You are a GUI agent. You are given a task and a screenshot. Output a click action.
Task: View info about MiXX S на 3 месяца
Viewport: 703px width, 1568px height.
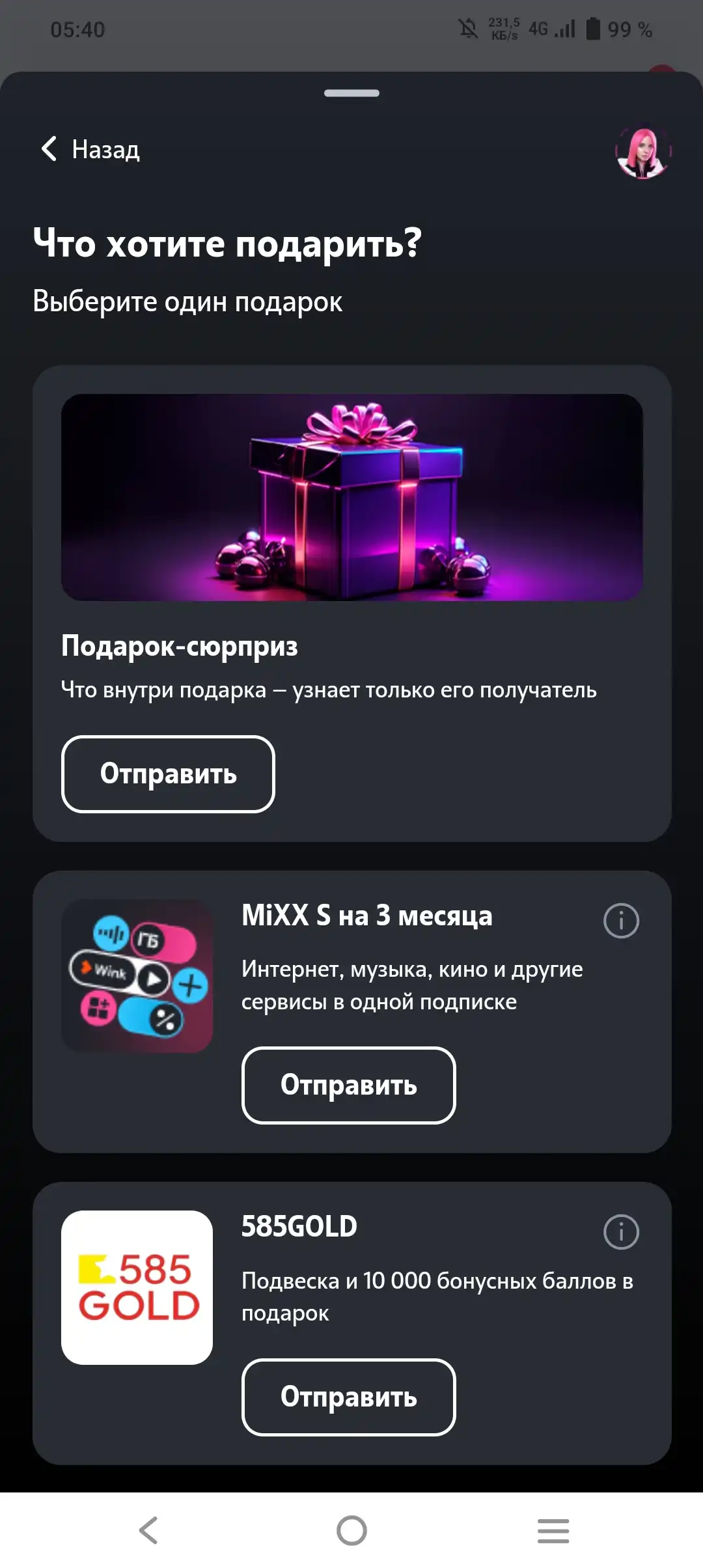pyautogui.click(x=621, y=921)
